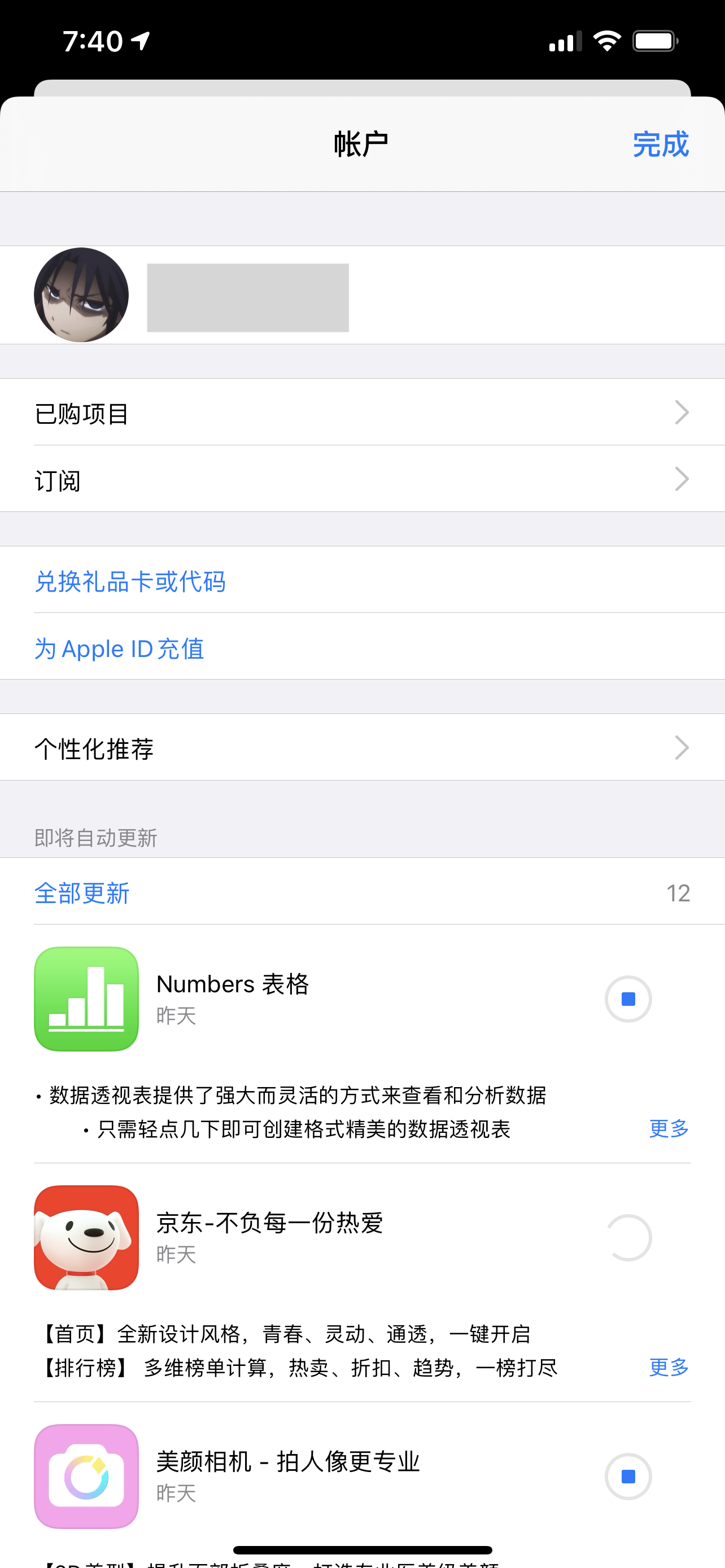
Task: Open the Numbers 表格 app icon
Action: coord(86,999)
